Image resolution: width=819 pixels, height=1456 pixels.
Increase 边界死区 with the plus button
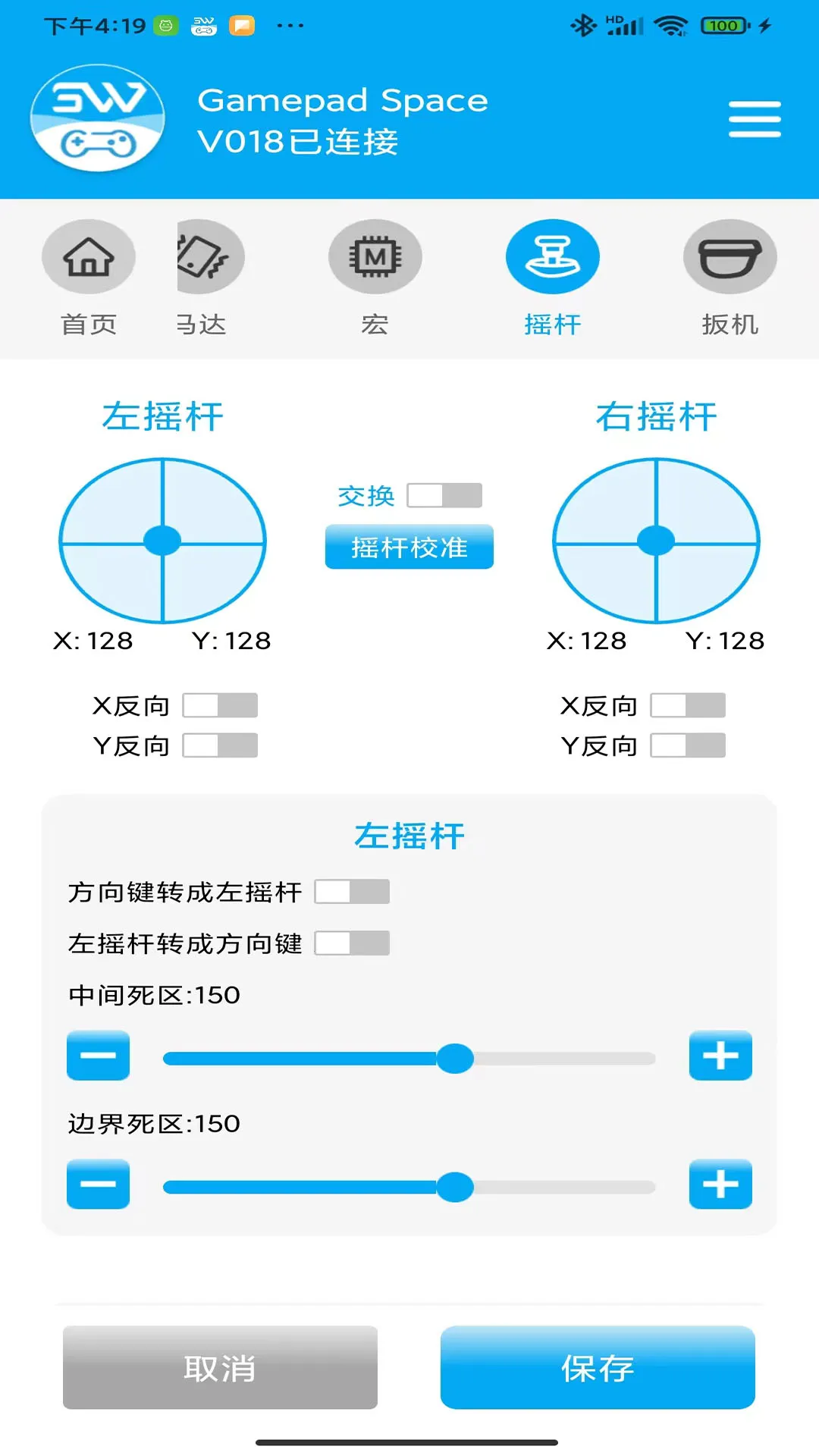tap(720, 1184)
